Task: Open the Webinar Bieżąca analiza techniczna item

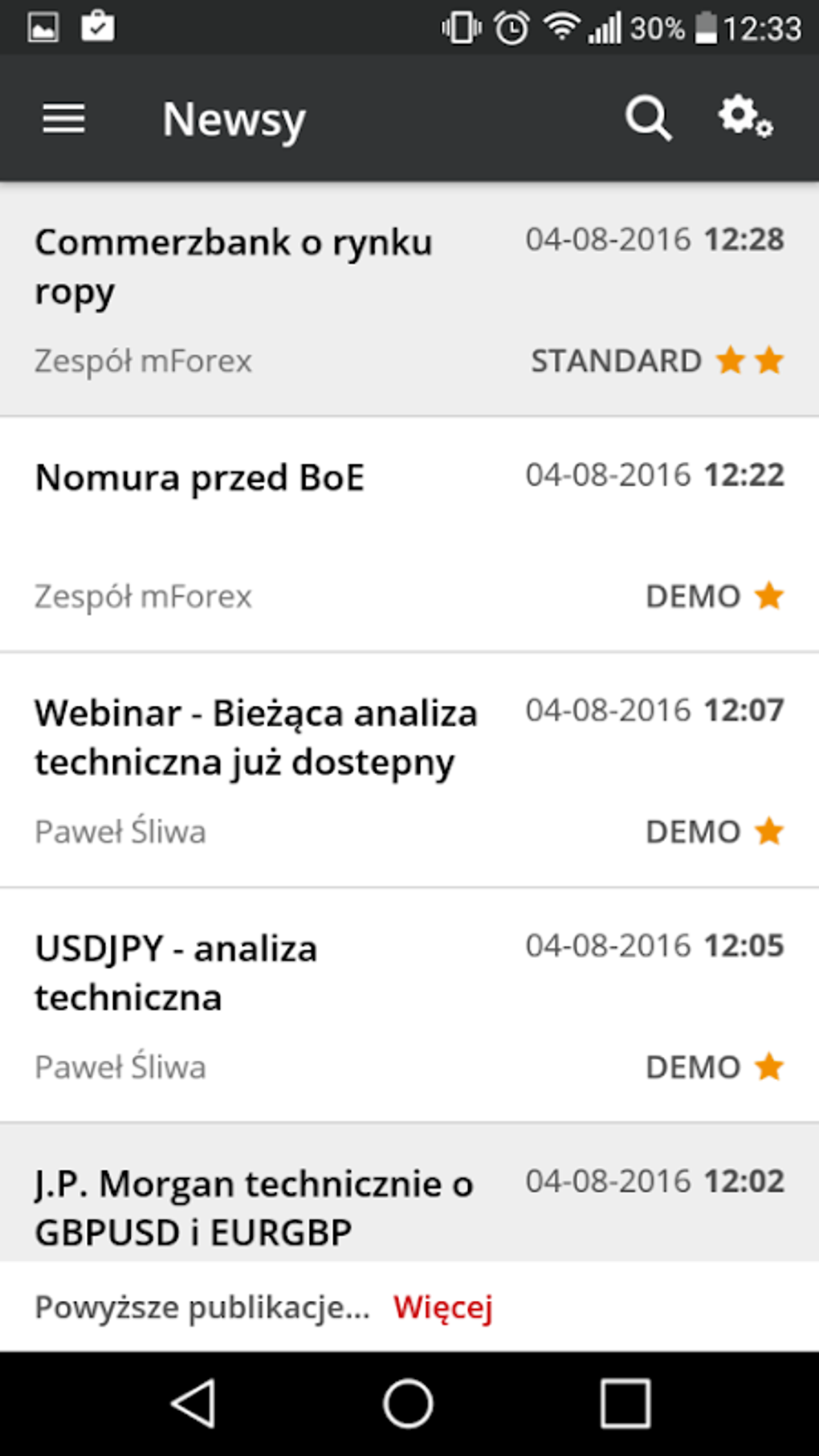Action: click(256, 737)
